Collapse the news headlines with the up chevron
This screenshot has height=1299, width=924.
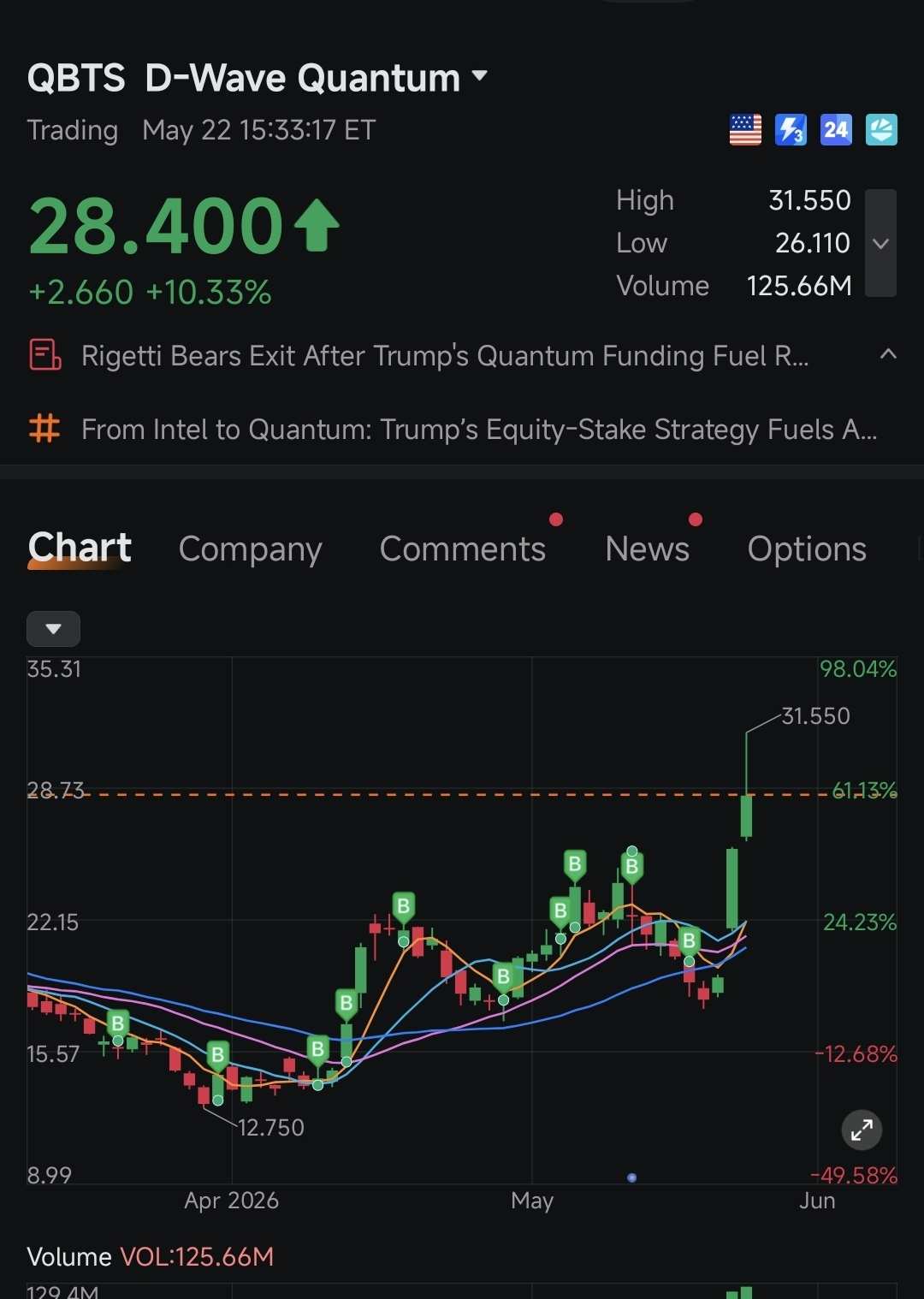(888, 353)
